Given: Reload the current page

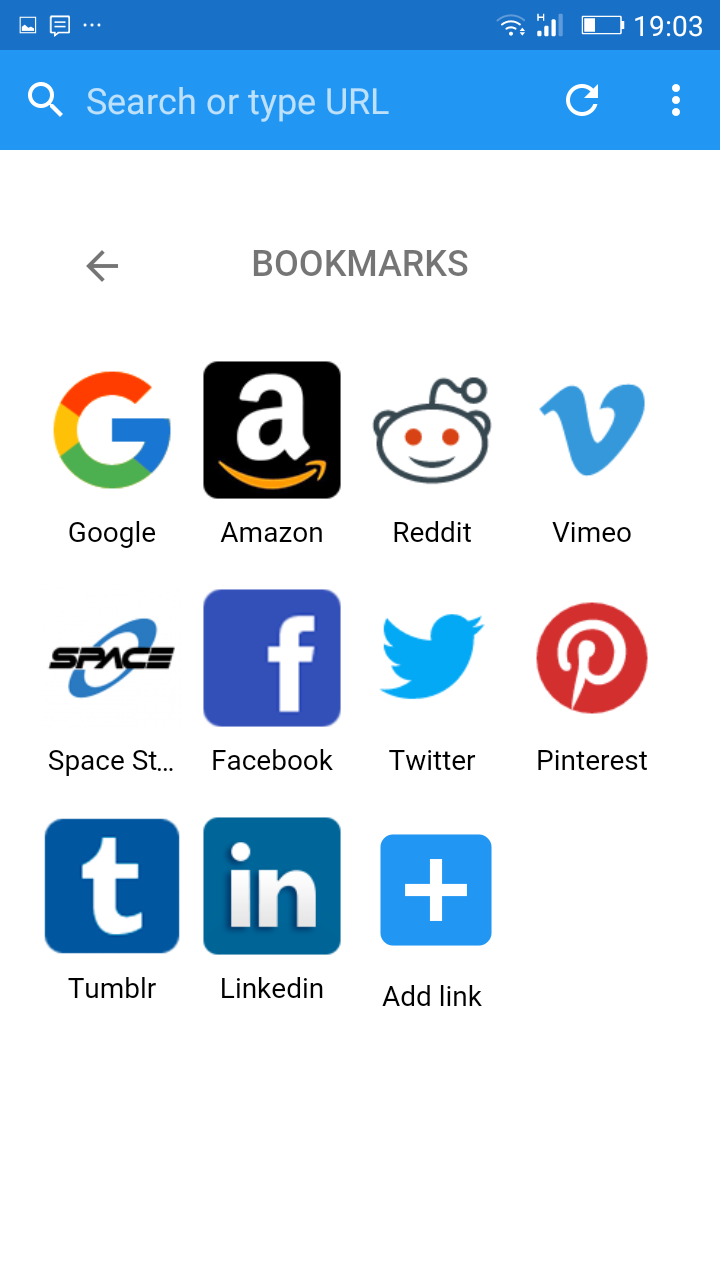Looking at the screenshot, I should (582, 100).
